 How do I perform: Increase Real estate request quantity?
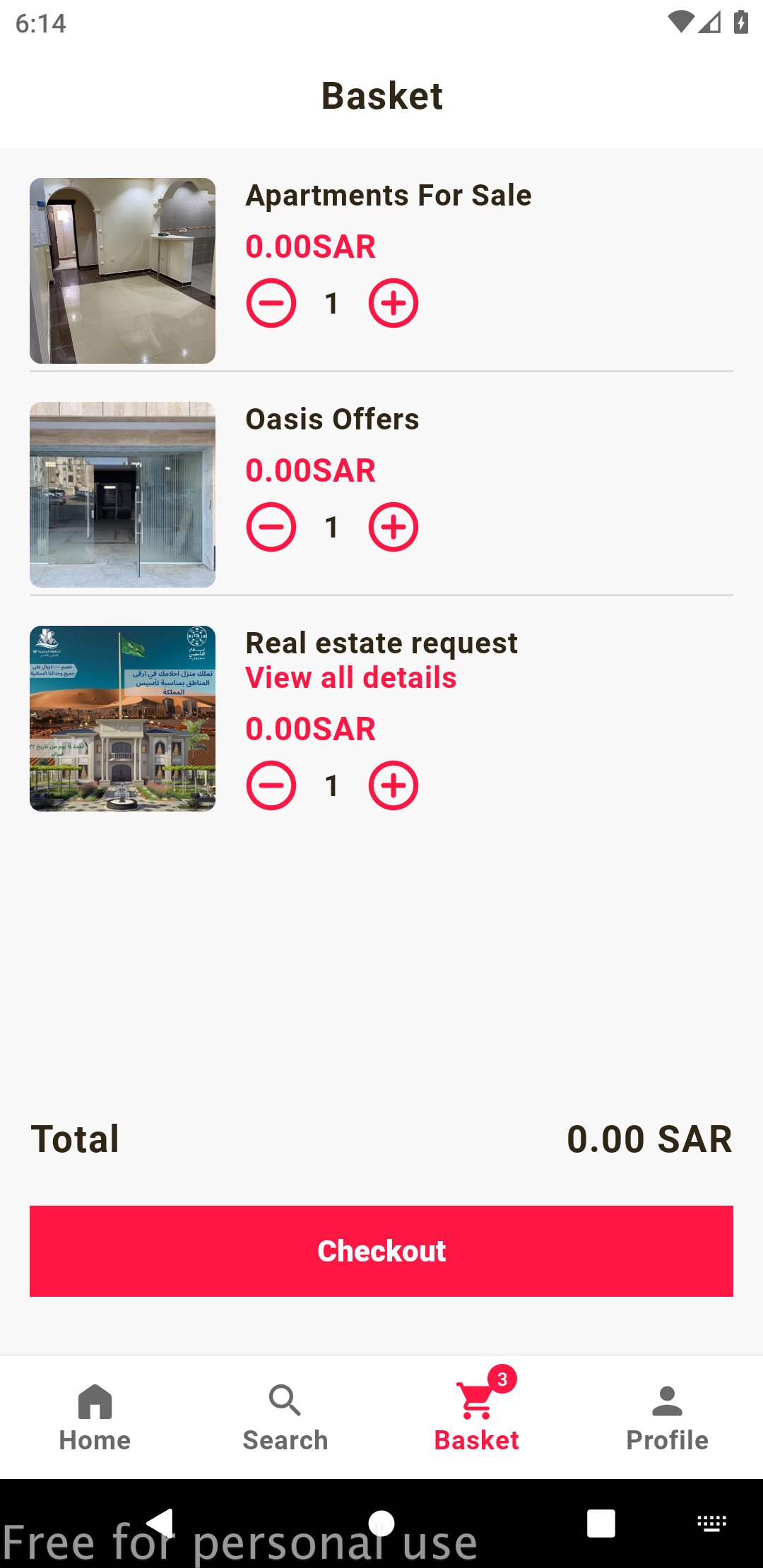394,786
